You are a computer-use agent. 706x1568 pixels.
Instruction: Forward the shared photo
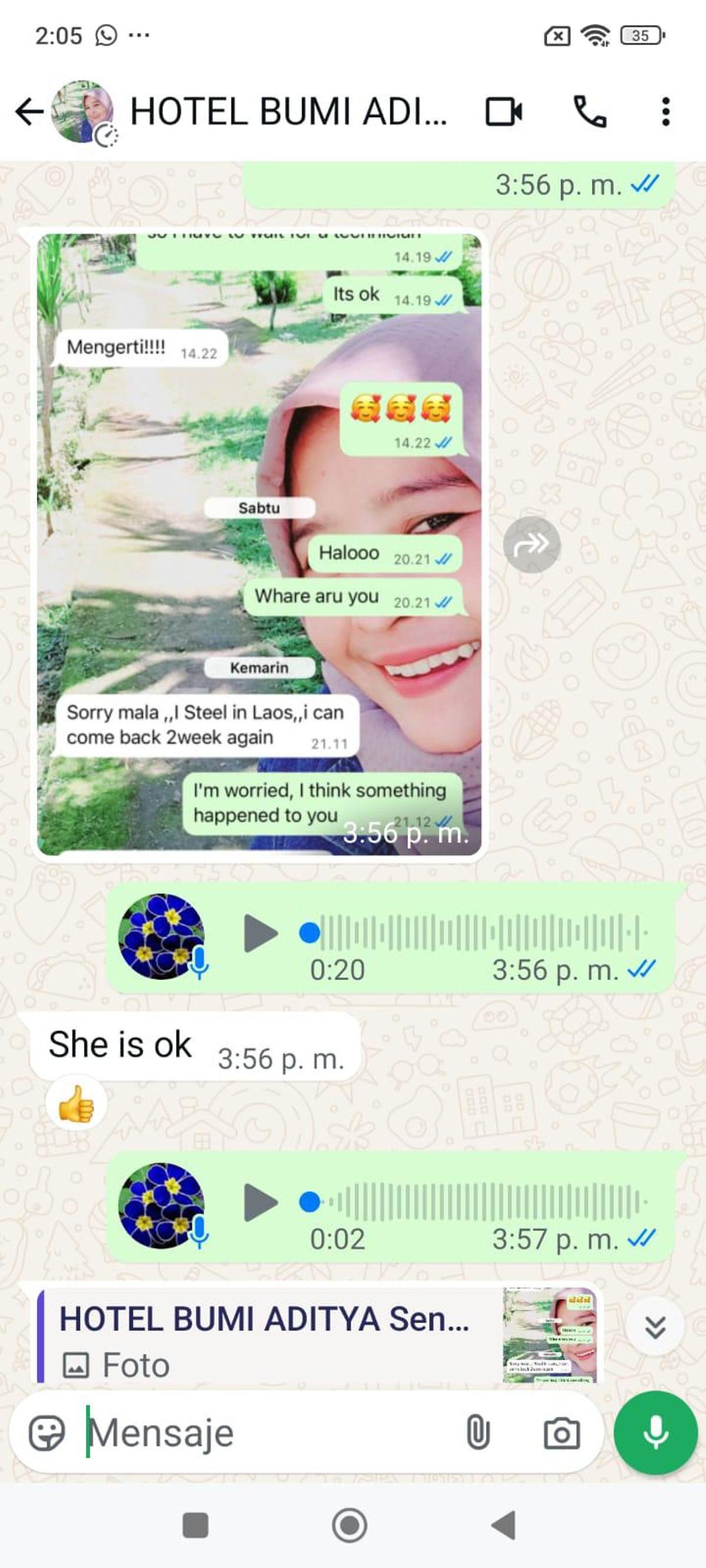pos(531,545)
